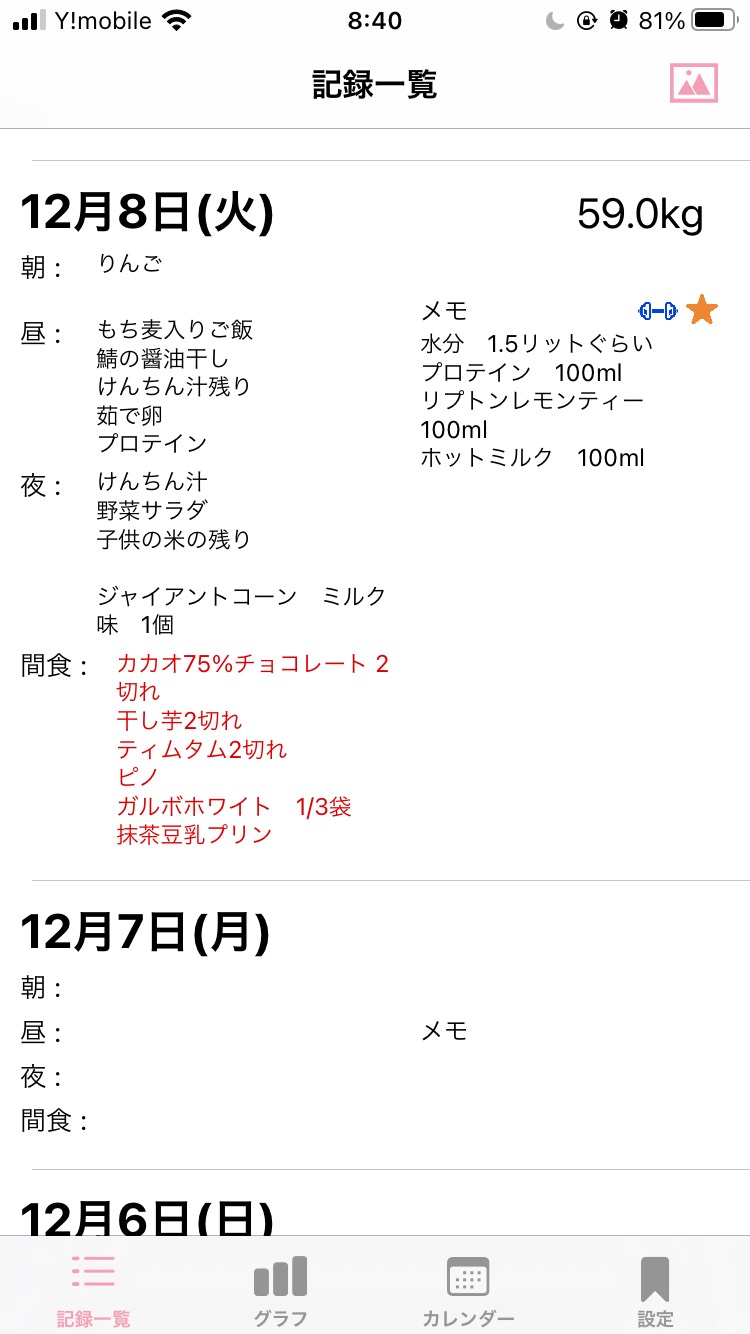
Task: Open the 12月6日(日) record entry
Action: (375, 1203)
